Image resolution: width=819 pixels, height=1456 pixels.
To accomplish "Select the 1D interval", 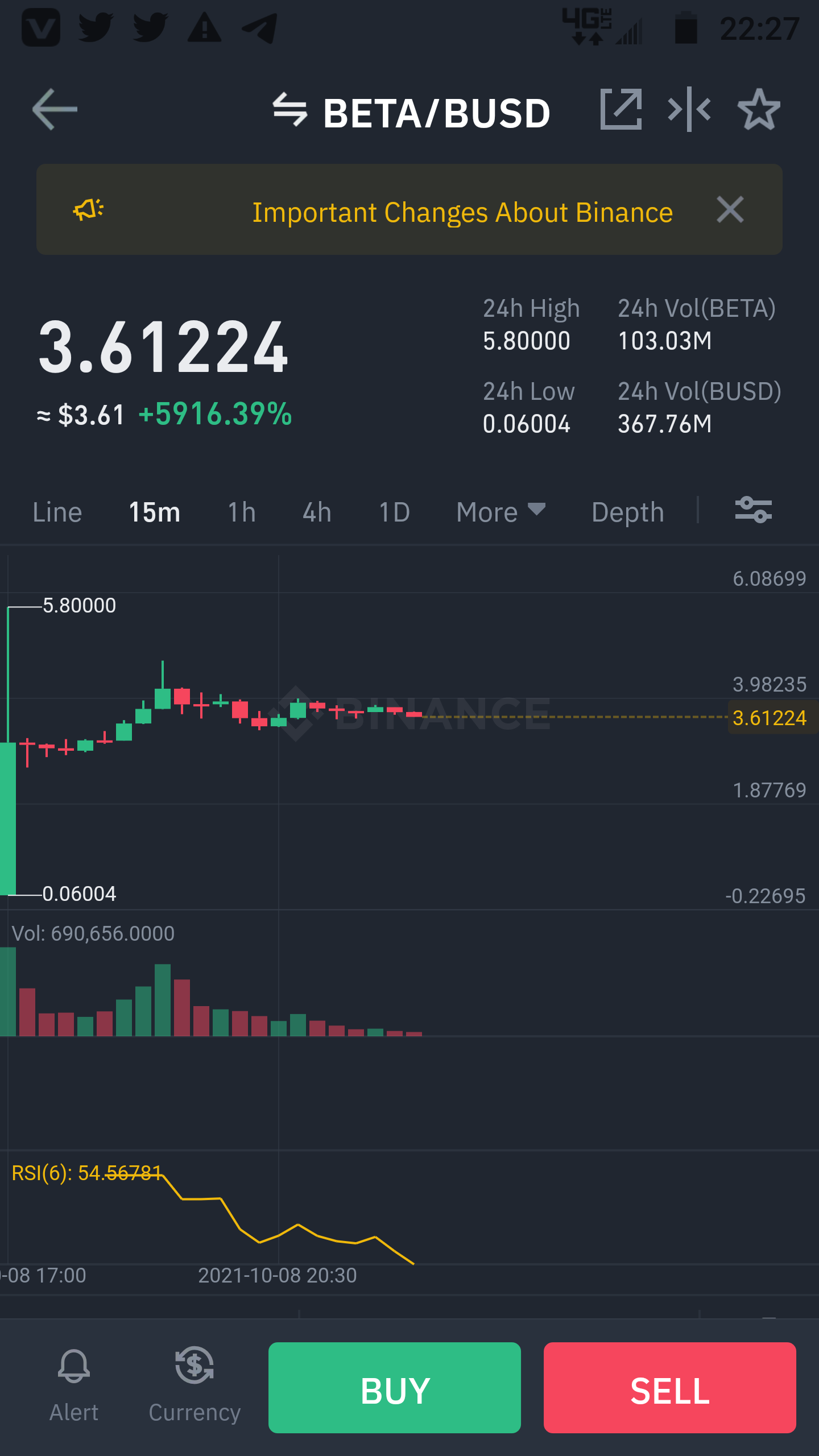I will point(394,512).
